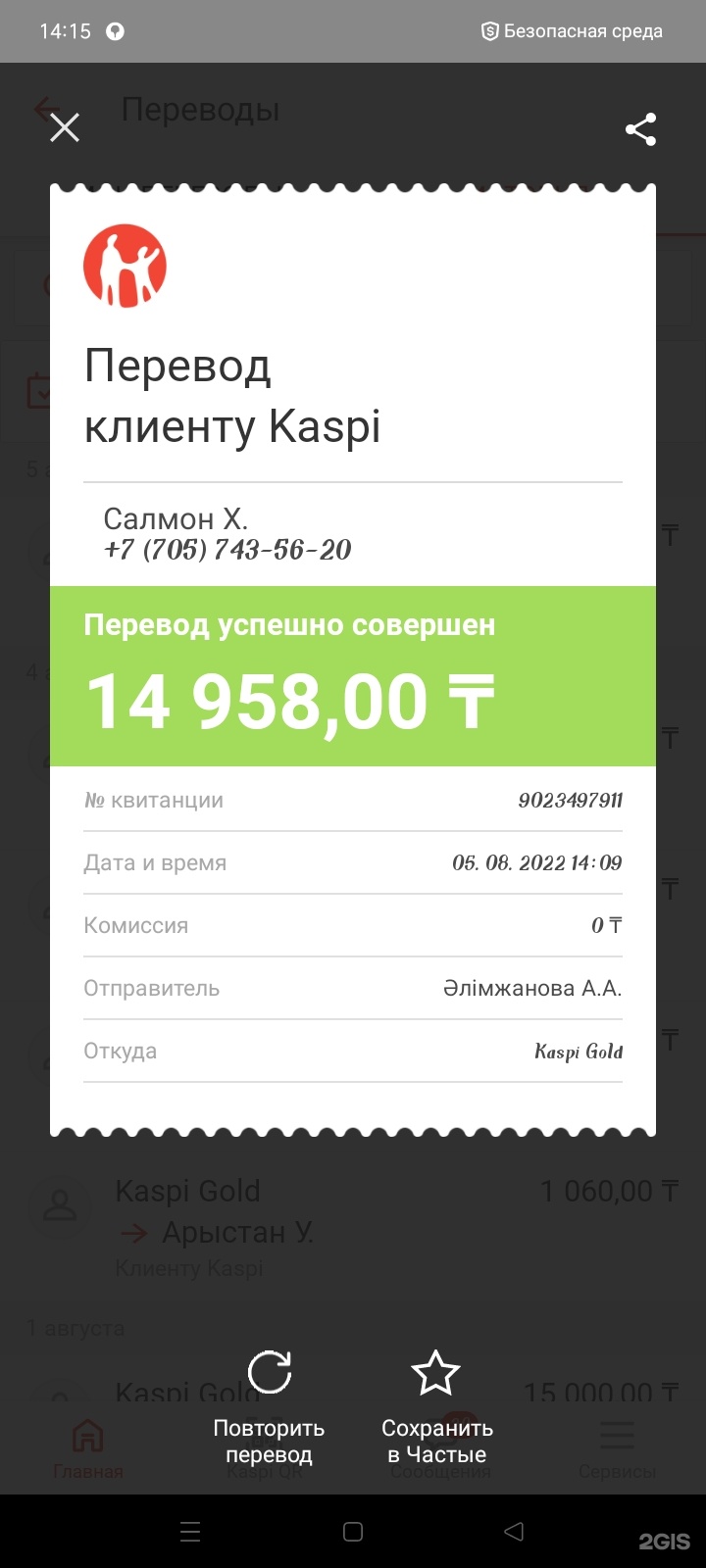Go back with the system back button

coord(513,1532)
